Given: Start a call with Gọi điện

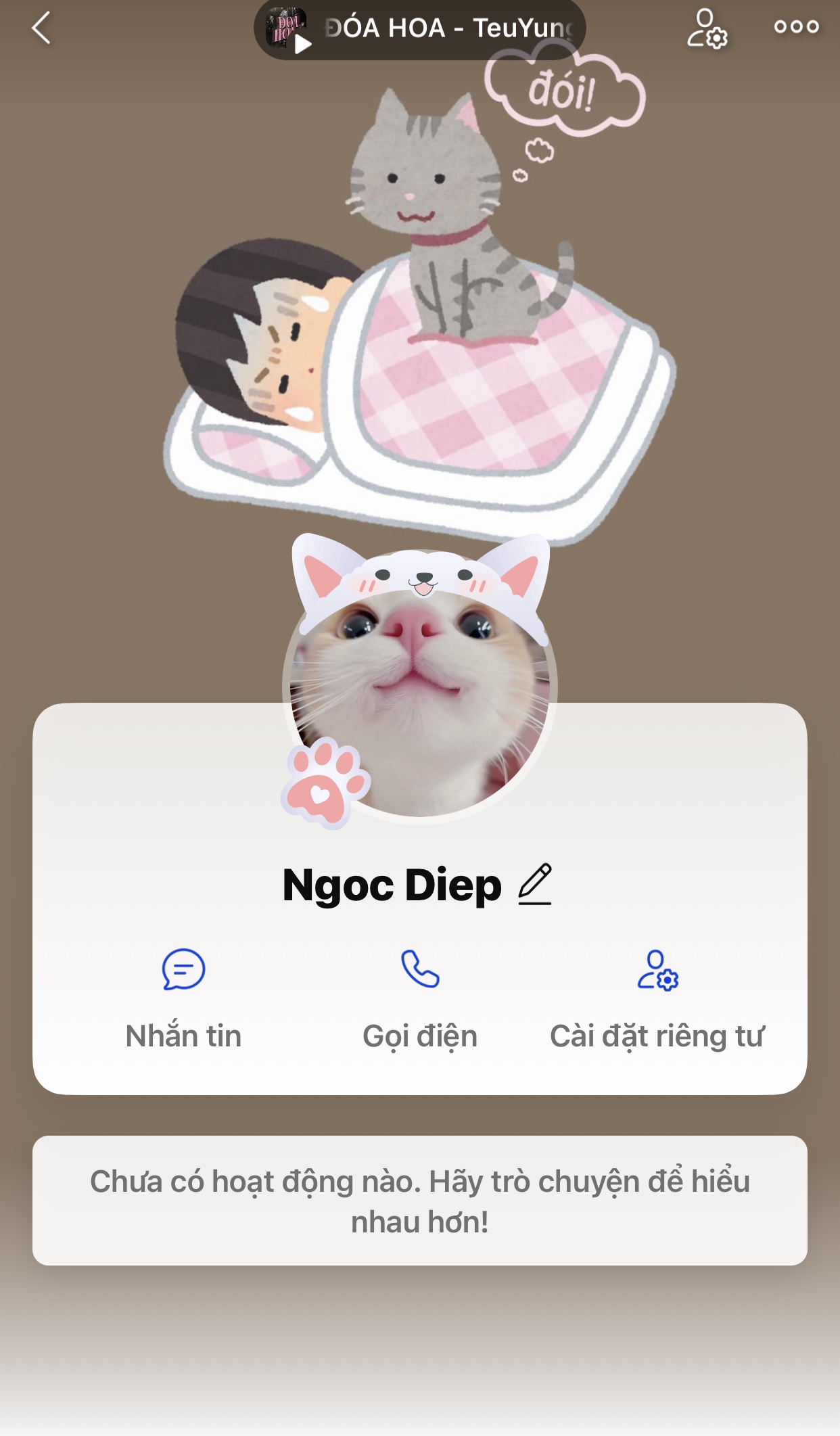Looking at the screenshot, I should 420,998.
